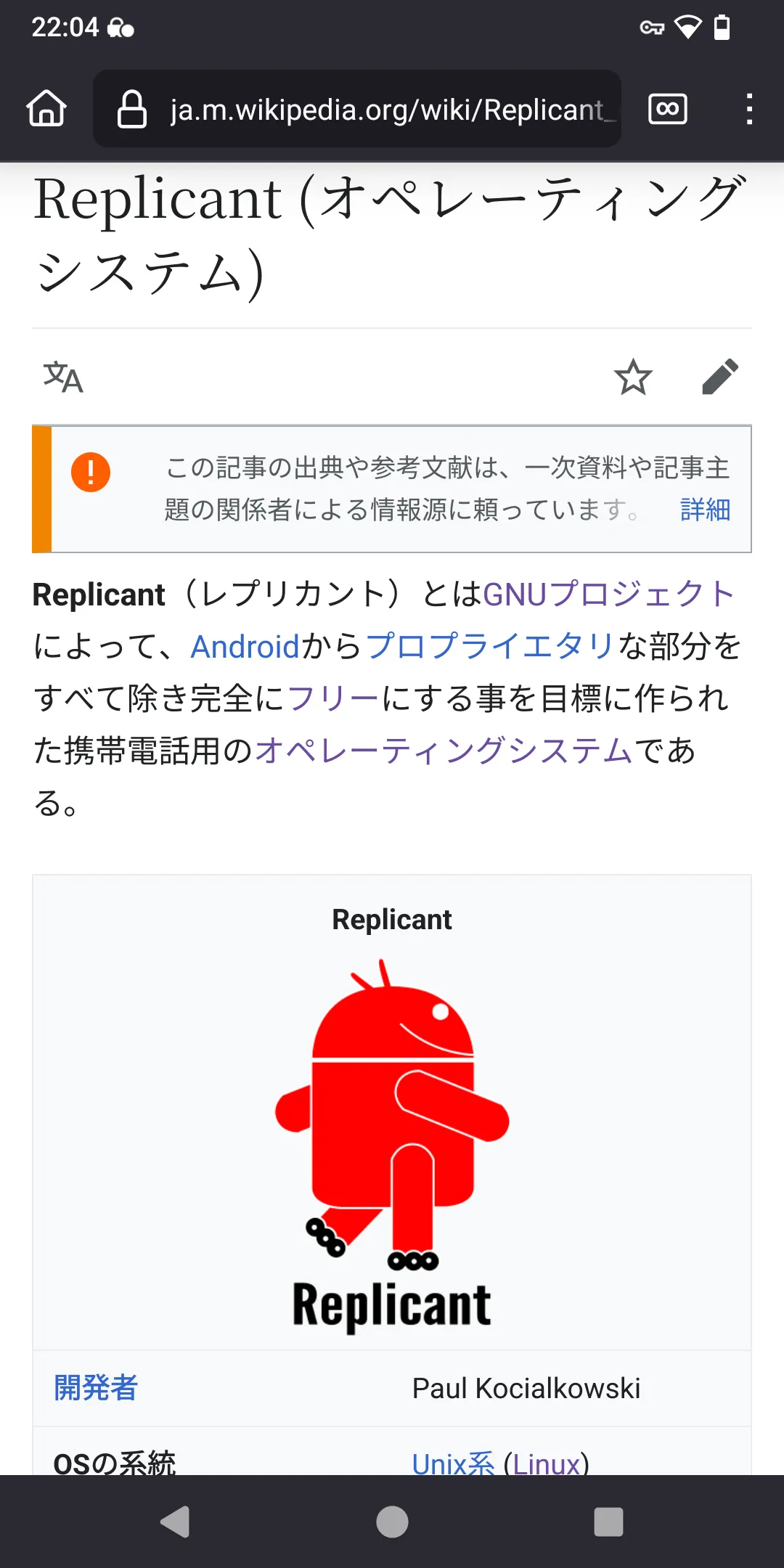The width and height of the screenshot is (784, 1568).
Task: Open the 開発者 link in infobox
Action: [x=96, y=1388]
